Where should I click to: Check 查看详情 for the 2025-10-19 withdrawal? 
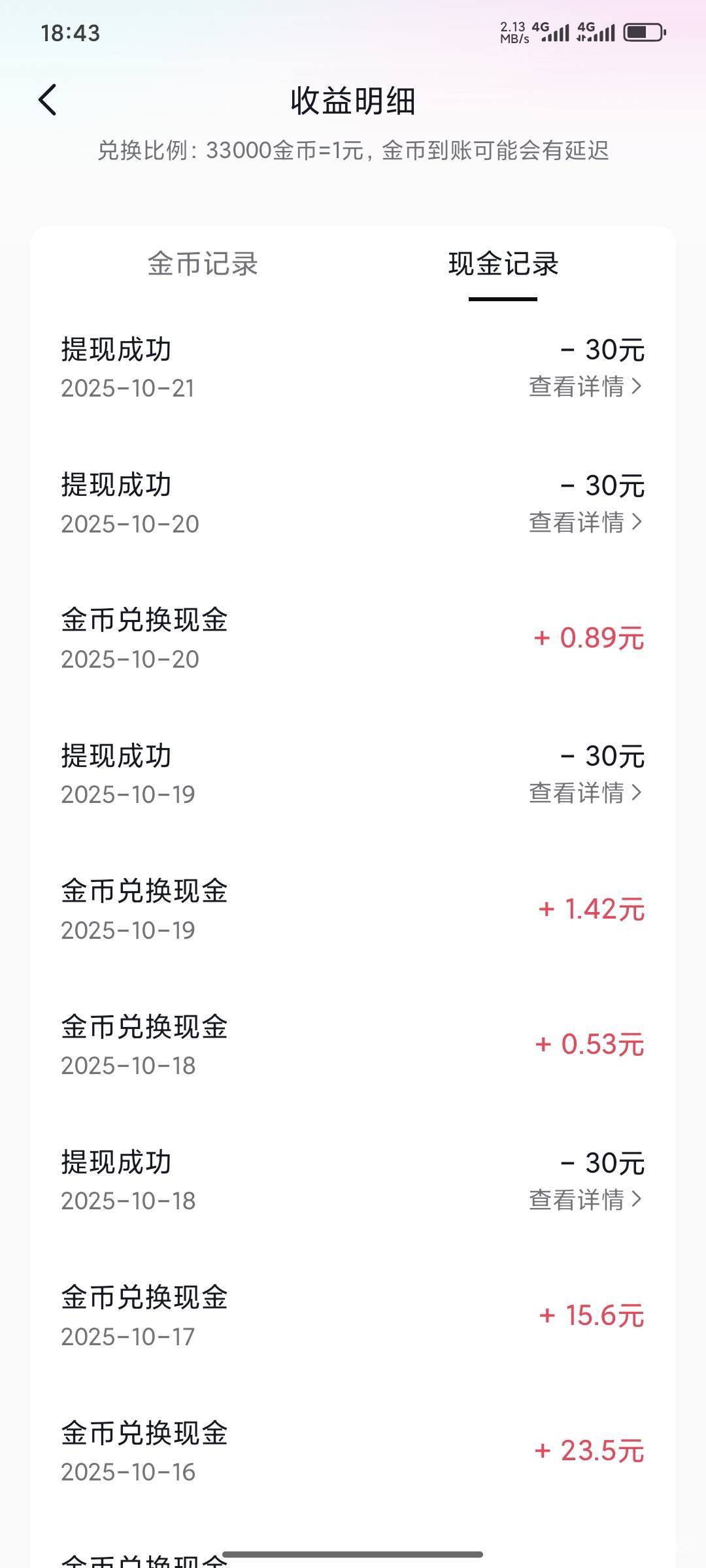pos(585,793)
